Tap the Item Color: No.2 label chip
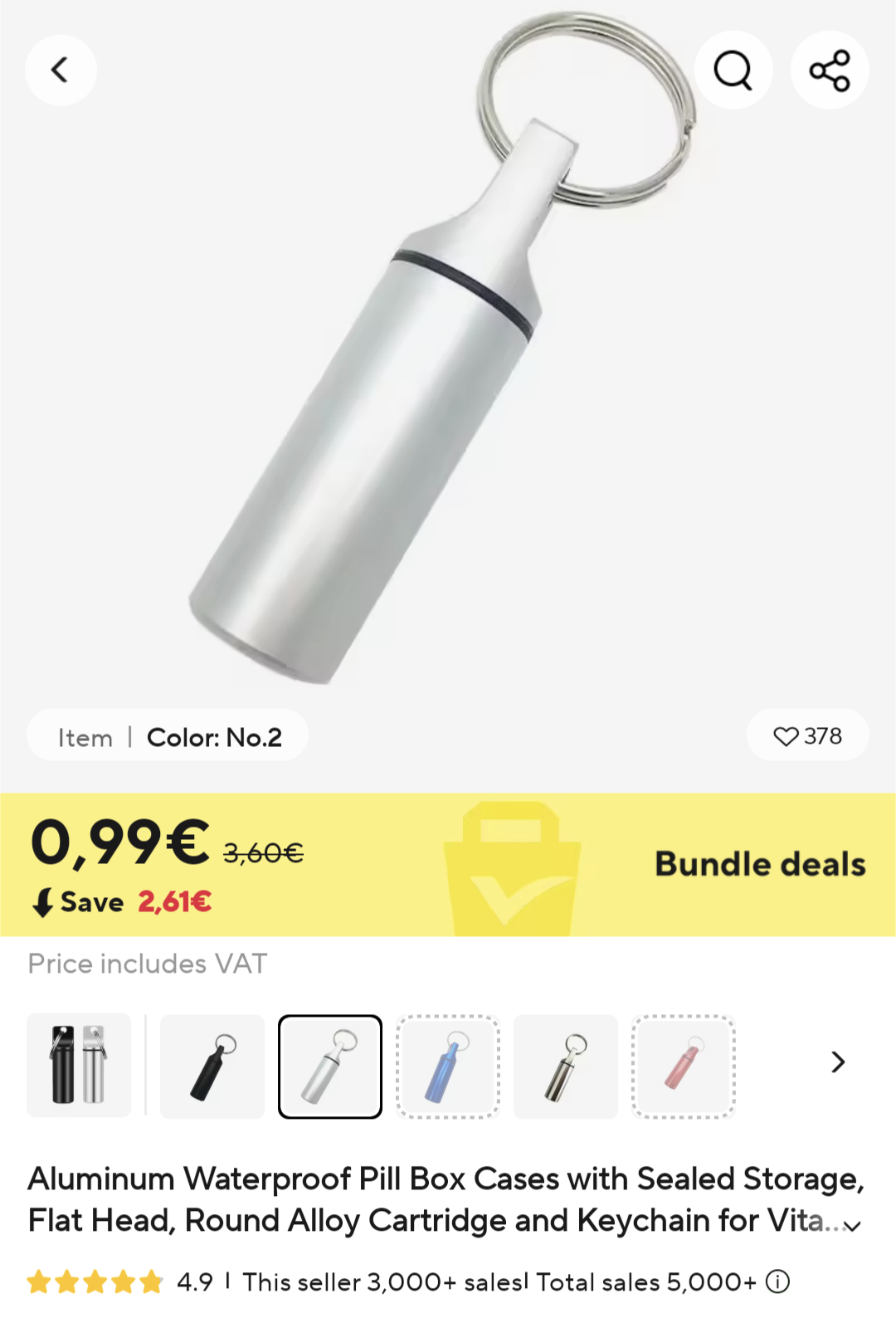Image resolution: width=896 pixels, height=1323 pixels. click(168, 737)
